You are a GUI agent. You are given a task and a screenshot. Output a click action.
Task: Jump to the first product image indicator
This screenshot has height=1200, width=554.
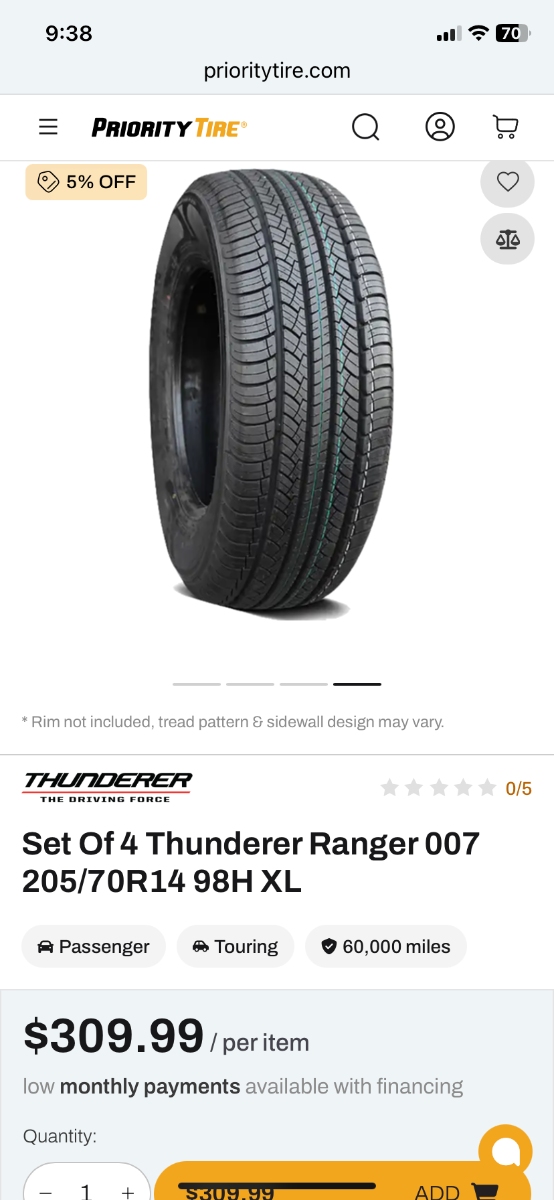197,684
